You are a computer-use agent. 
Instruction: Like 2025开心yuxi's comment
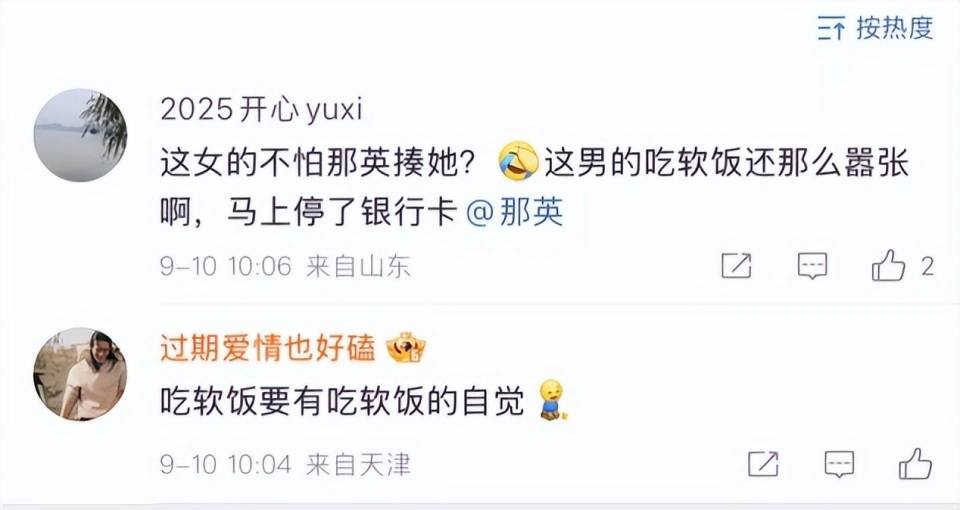[x=889, y=266]
